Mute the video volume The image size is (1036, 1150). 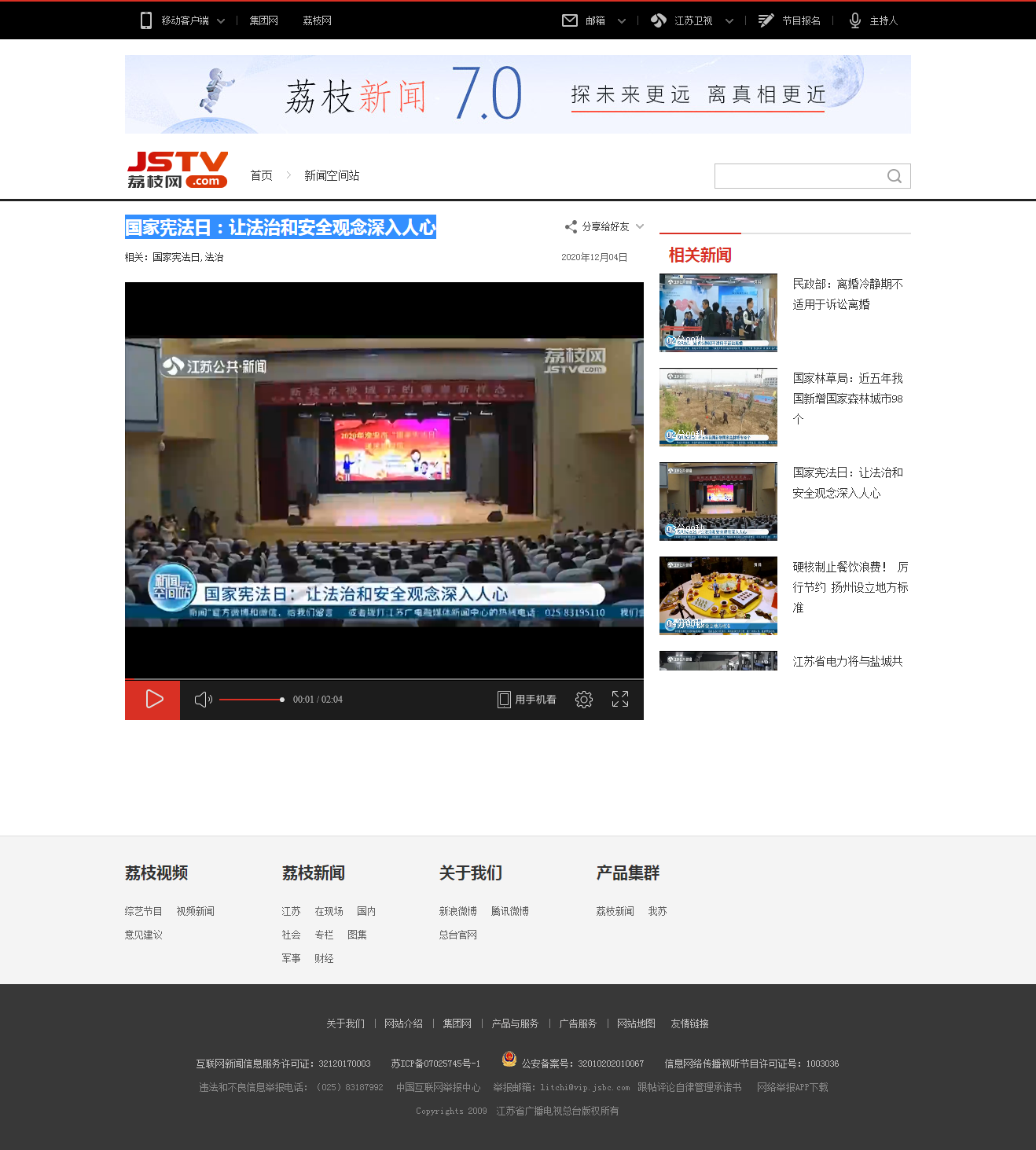[x=203, y=700]
